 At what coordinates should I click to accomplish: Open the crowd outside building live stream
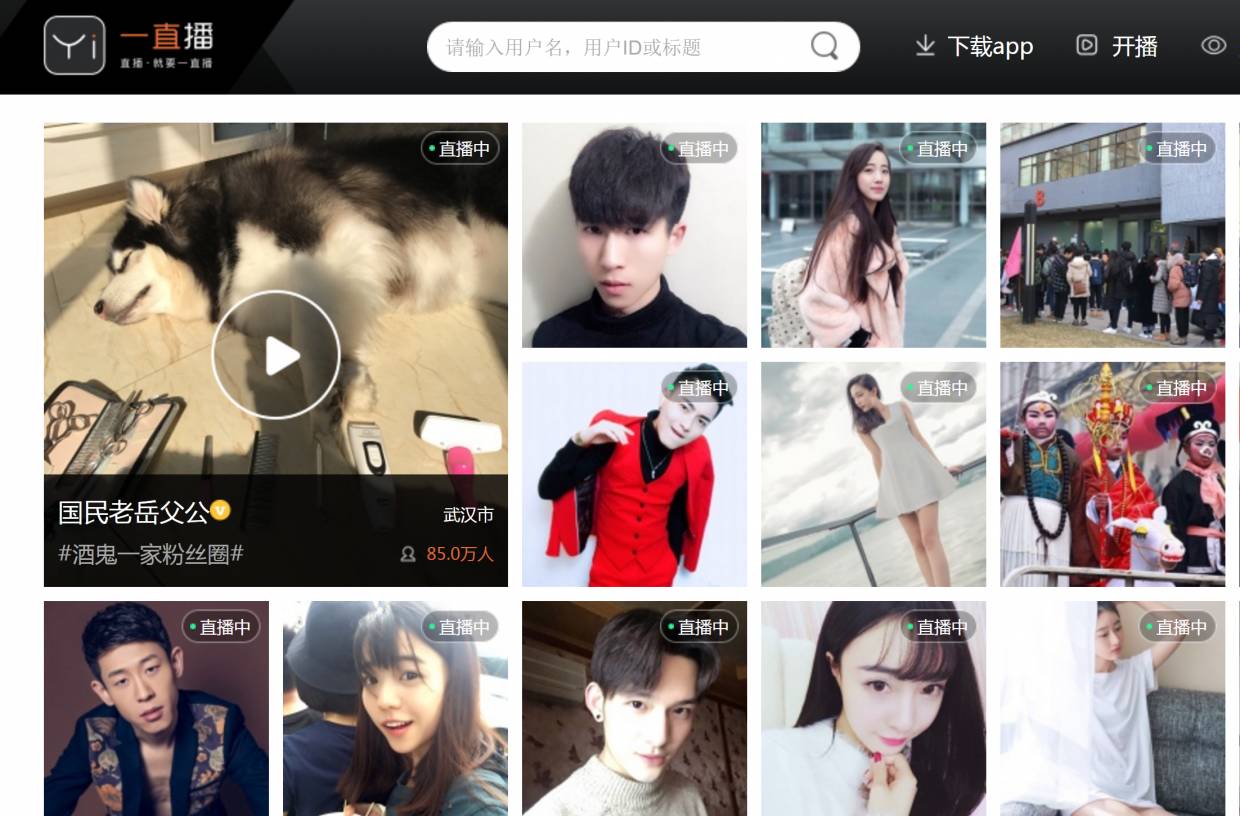[1112, 235]
